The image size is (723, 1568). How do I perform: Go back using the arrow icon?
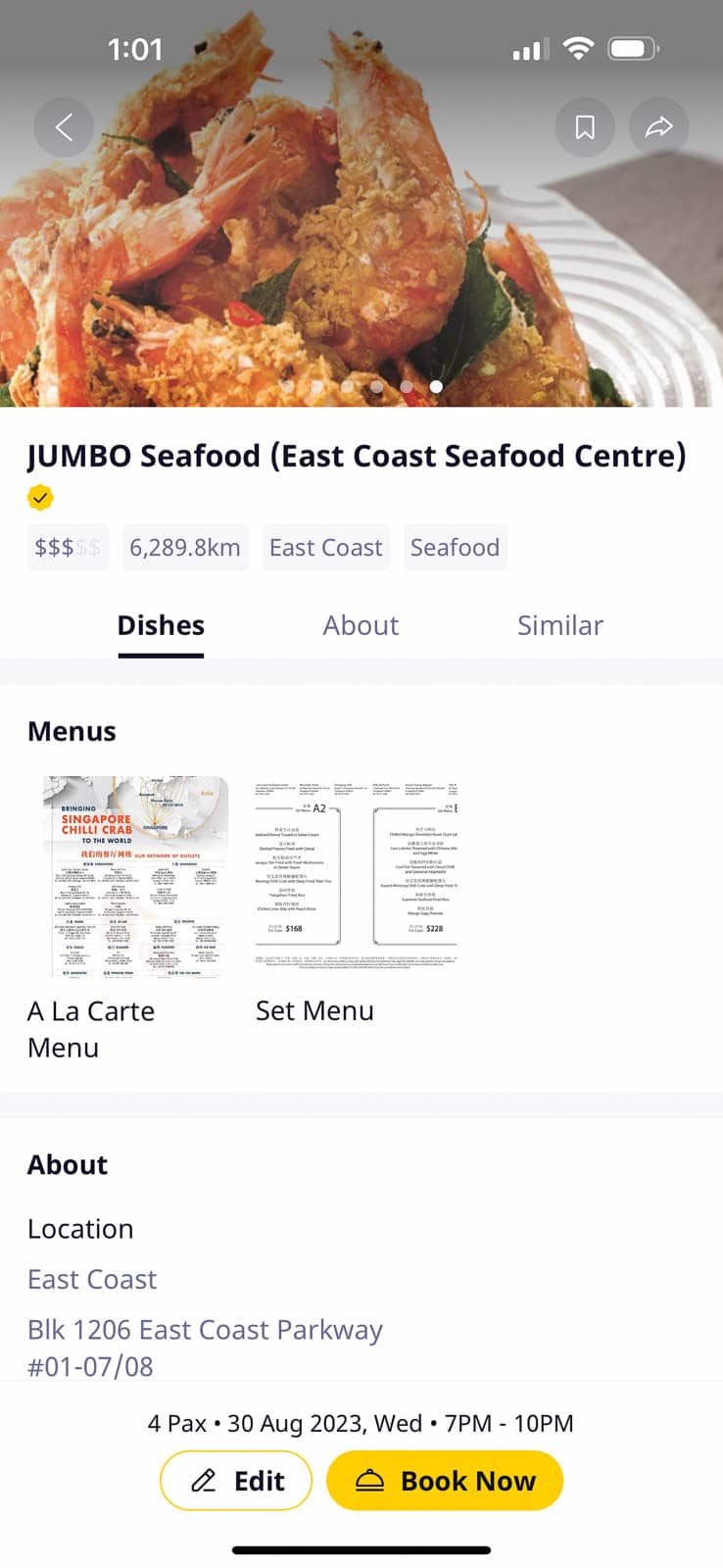click(x=64, y=127)
